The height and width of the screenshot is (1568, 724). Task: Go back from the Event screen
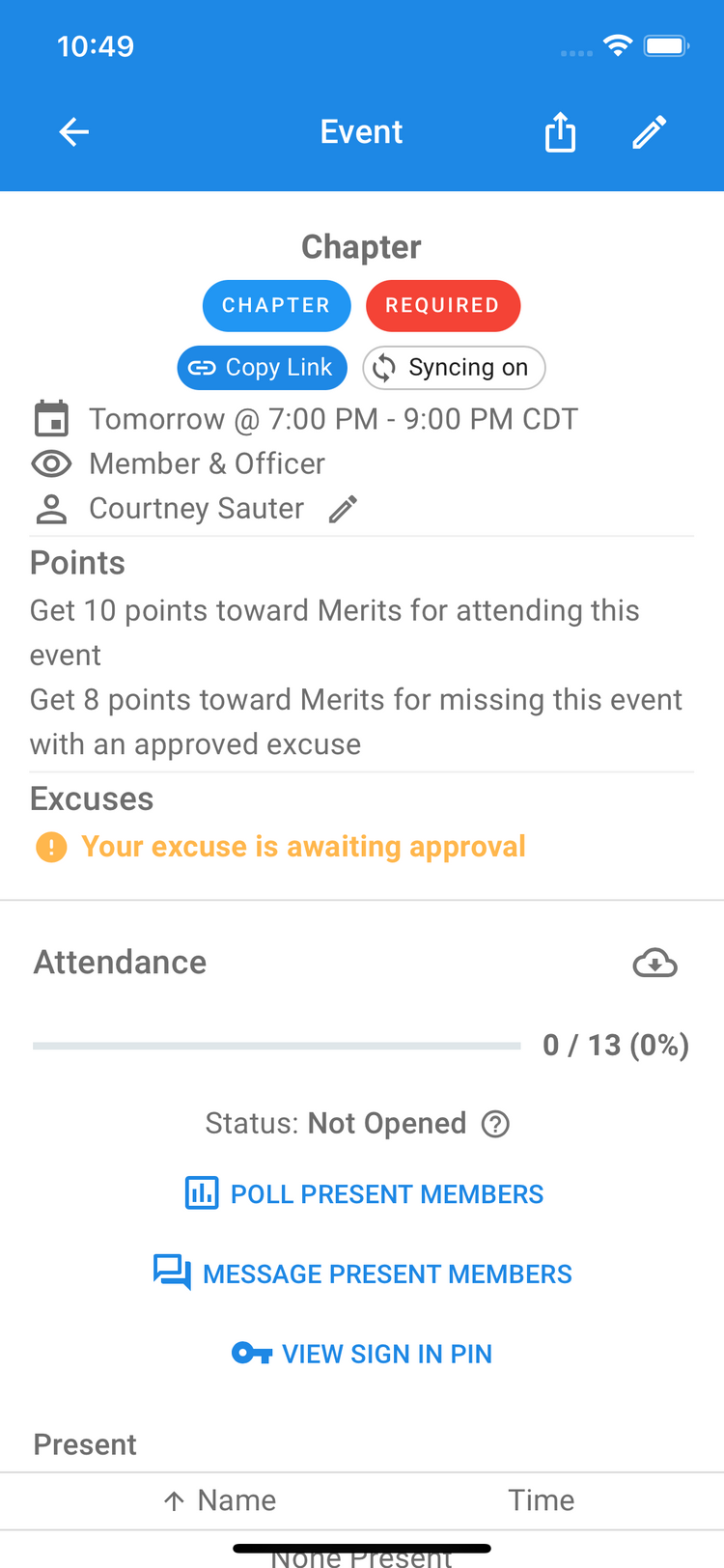click(x=73, y=132)
